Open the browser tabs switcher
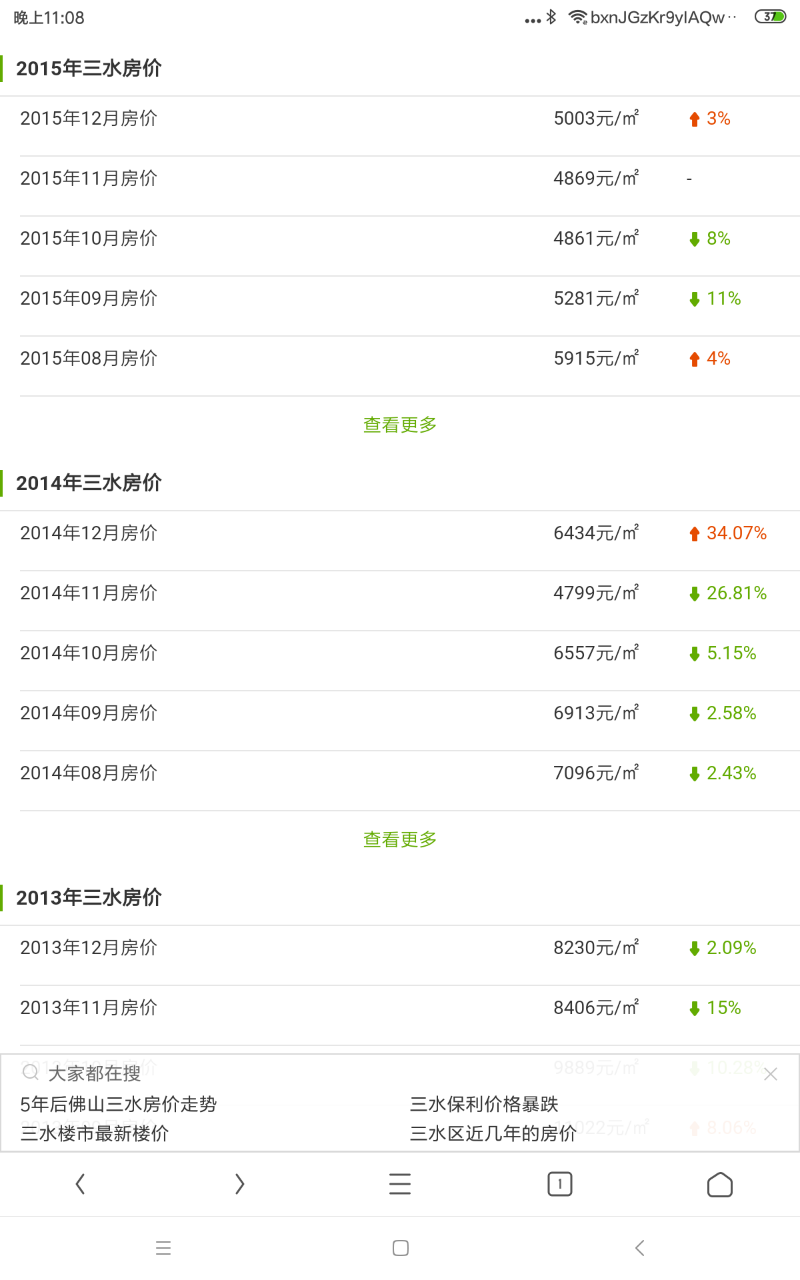 (x=560, y=1184)
